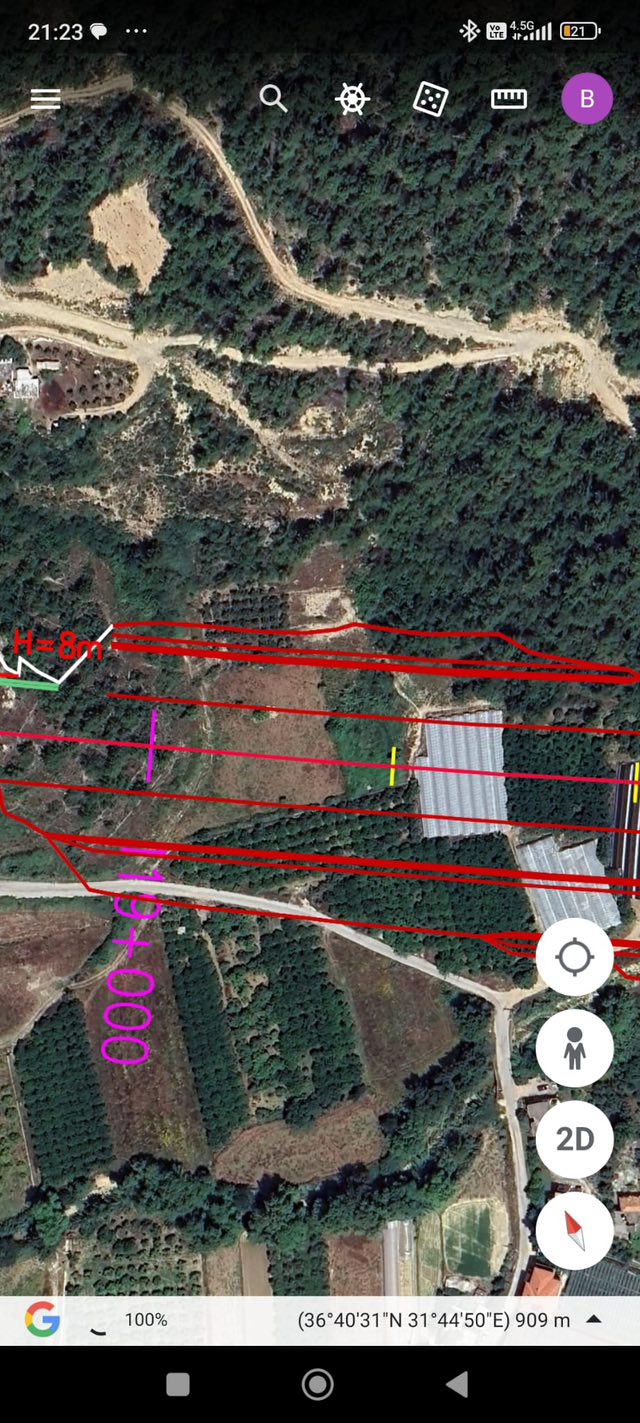Tap the I'm Feeling Lucky dice
Screen dimensions: 640x1423
pos(430,98)
